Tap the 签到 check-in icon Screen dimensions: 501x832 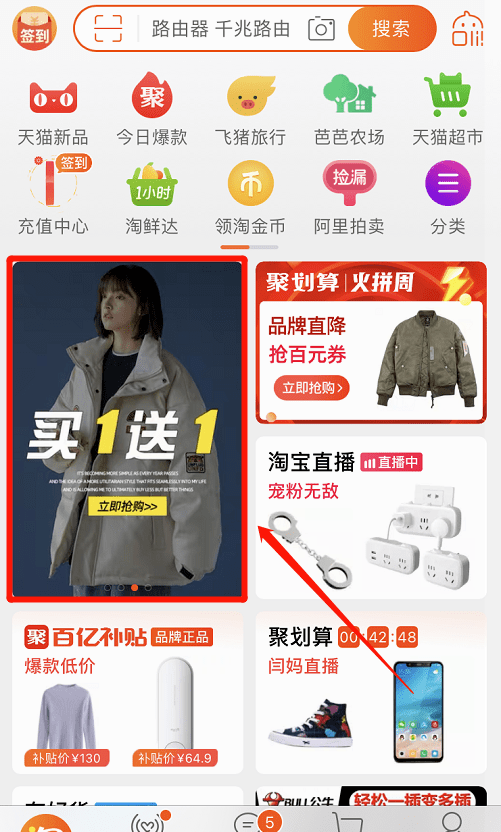34,28
